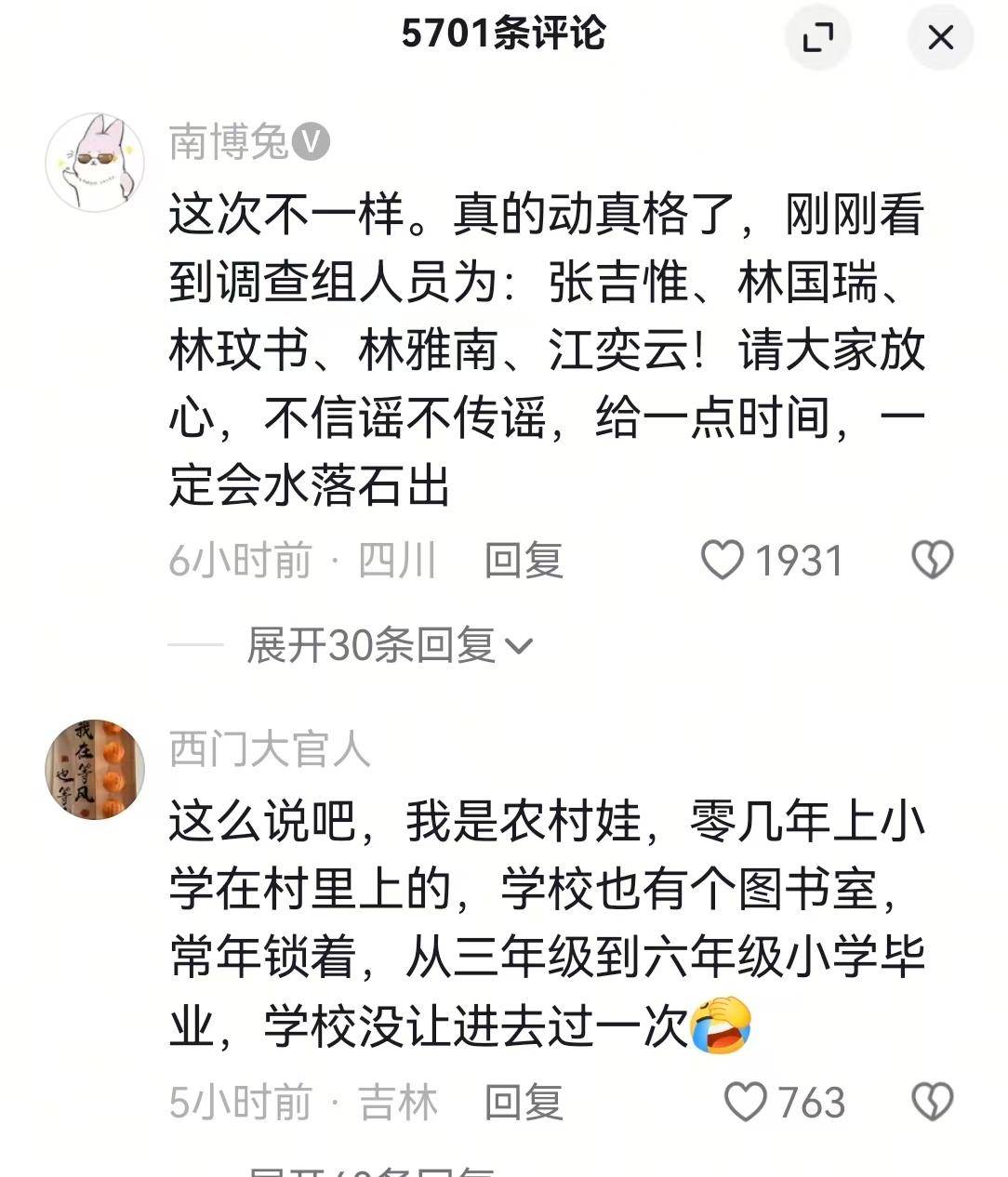This screenshot has height=1177, width=1008.
Task: Reply to 南博兔's comment
Action: point(524,561)
